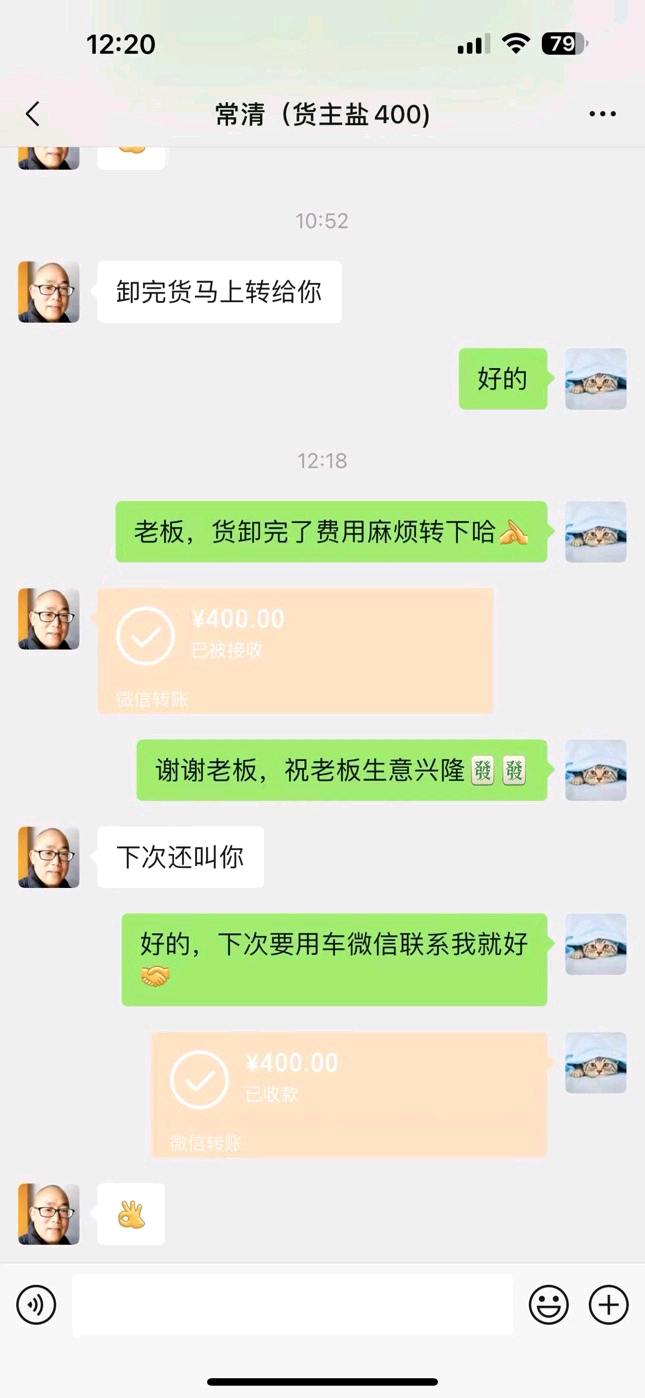Open the ¥400.00 已收款 transfer card
The width and height of the screenshot is (645, 1398).
coord(349,1094)
